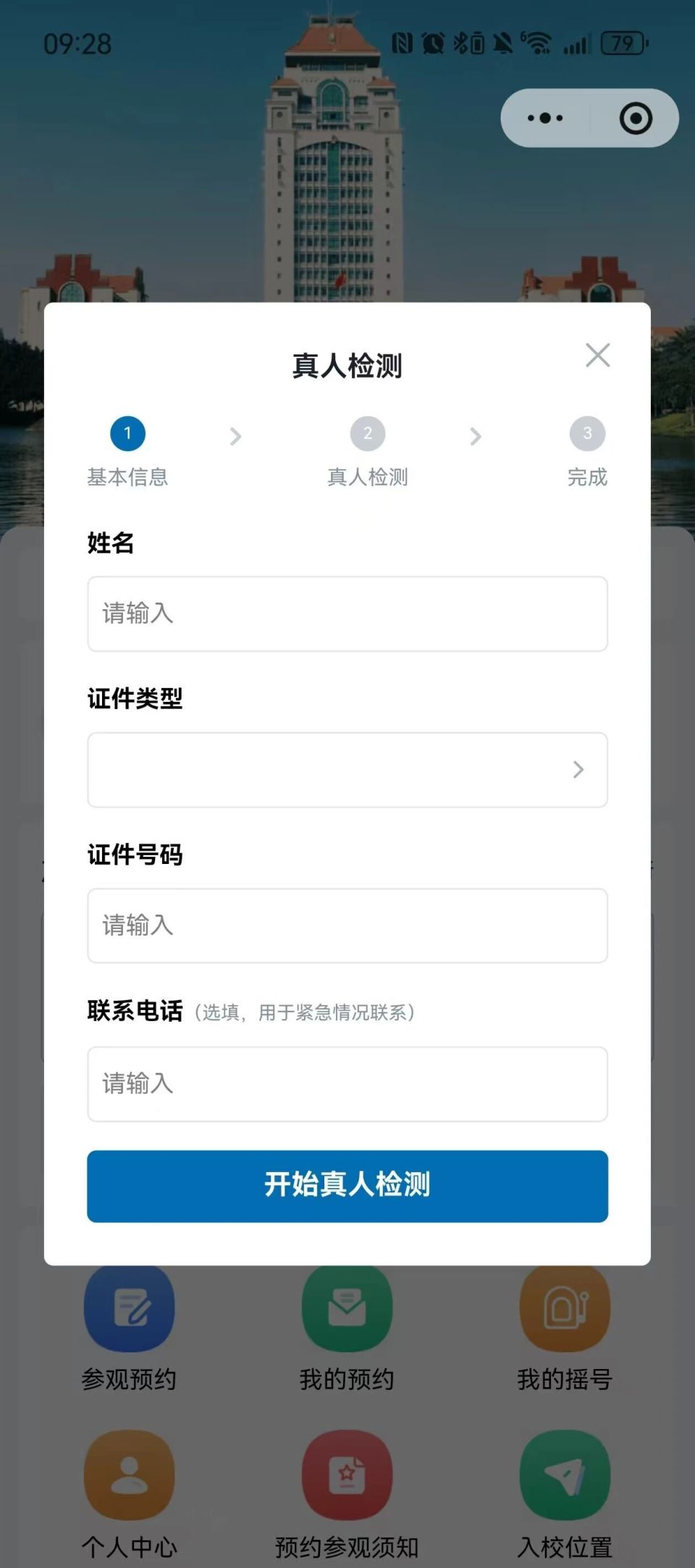Switch to the 完成 step label
The image size is (695, 1568).
tap(588, 478)
